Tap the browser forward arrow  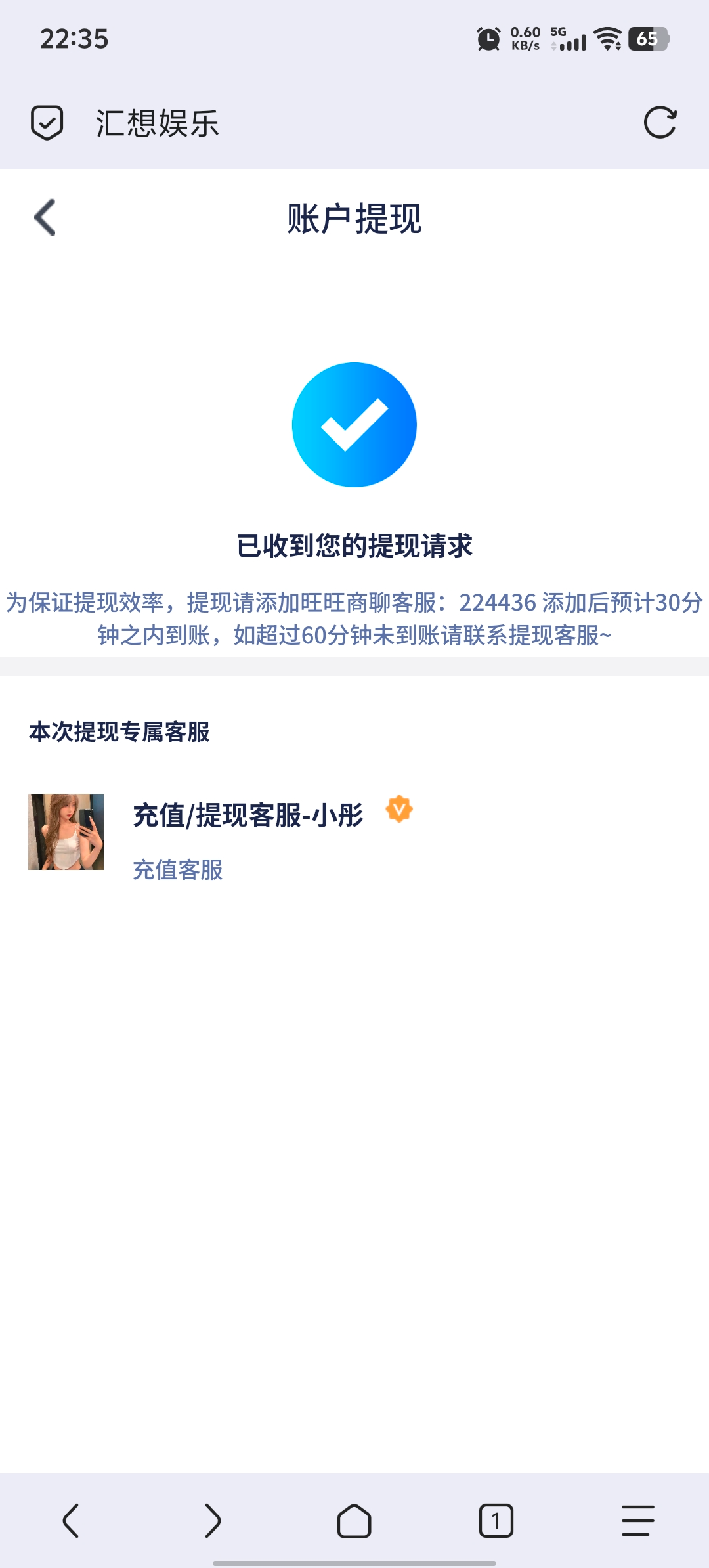coord(213,1521)
